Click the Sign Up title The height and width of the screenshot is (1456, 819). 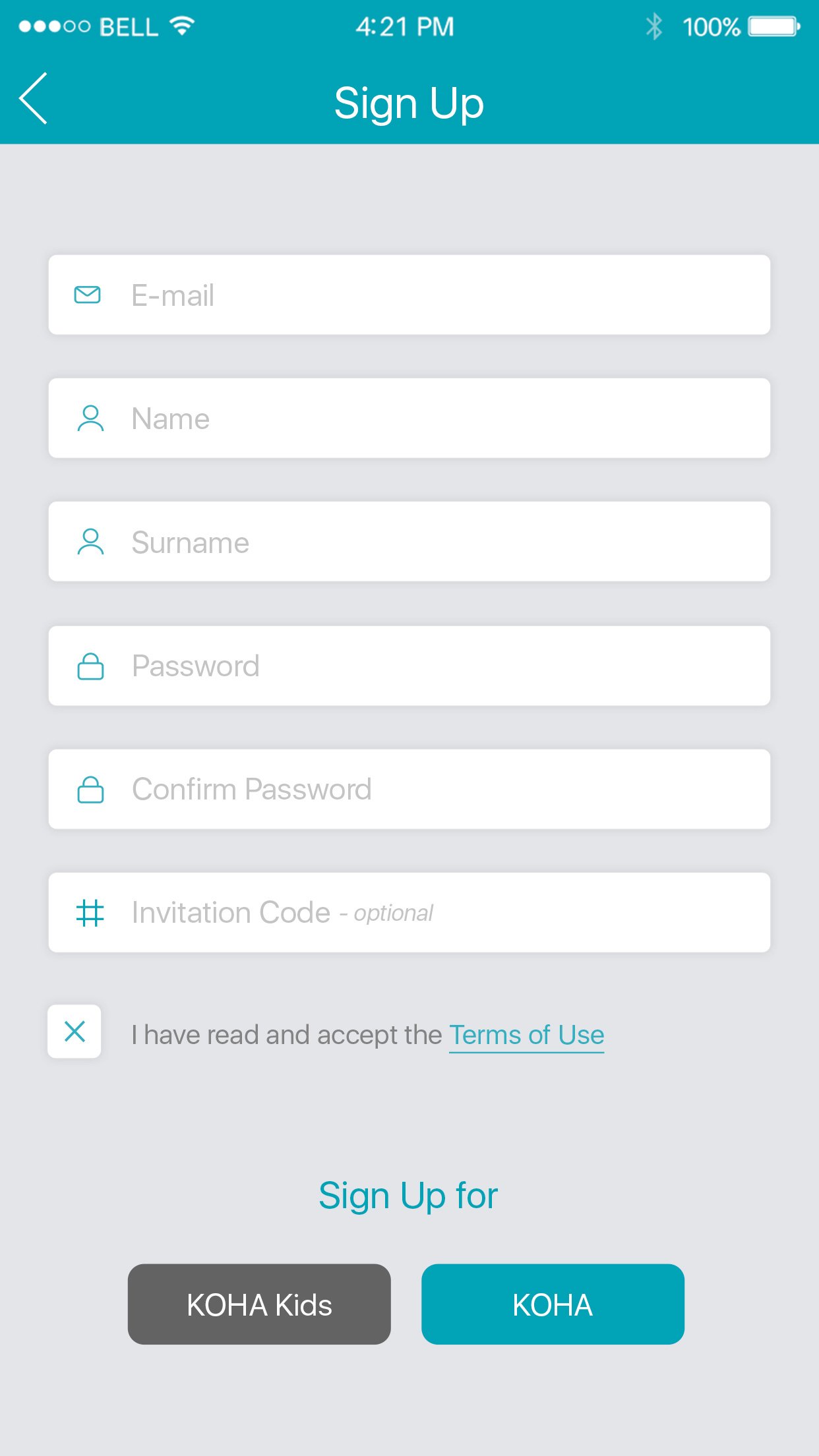click(409, 102)
